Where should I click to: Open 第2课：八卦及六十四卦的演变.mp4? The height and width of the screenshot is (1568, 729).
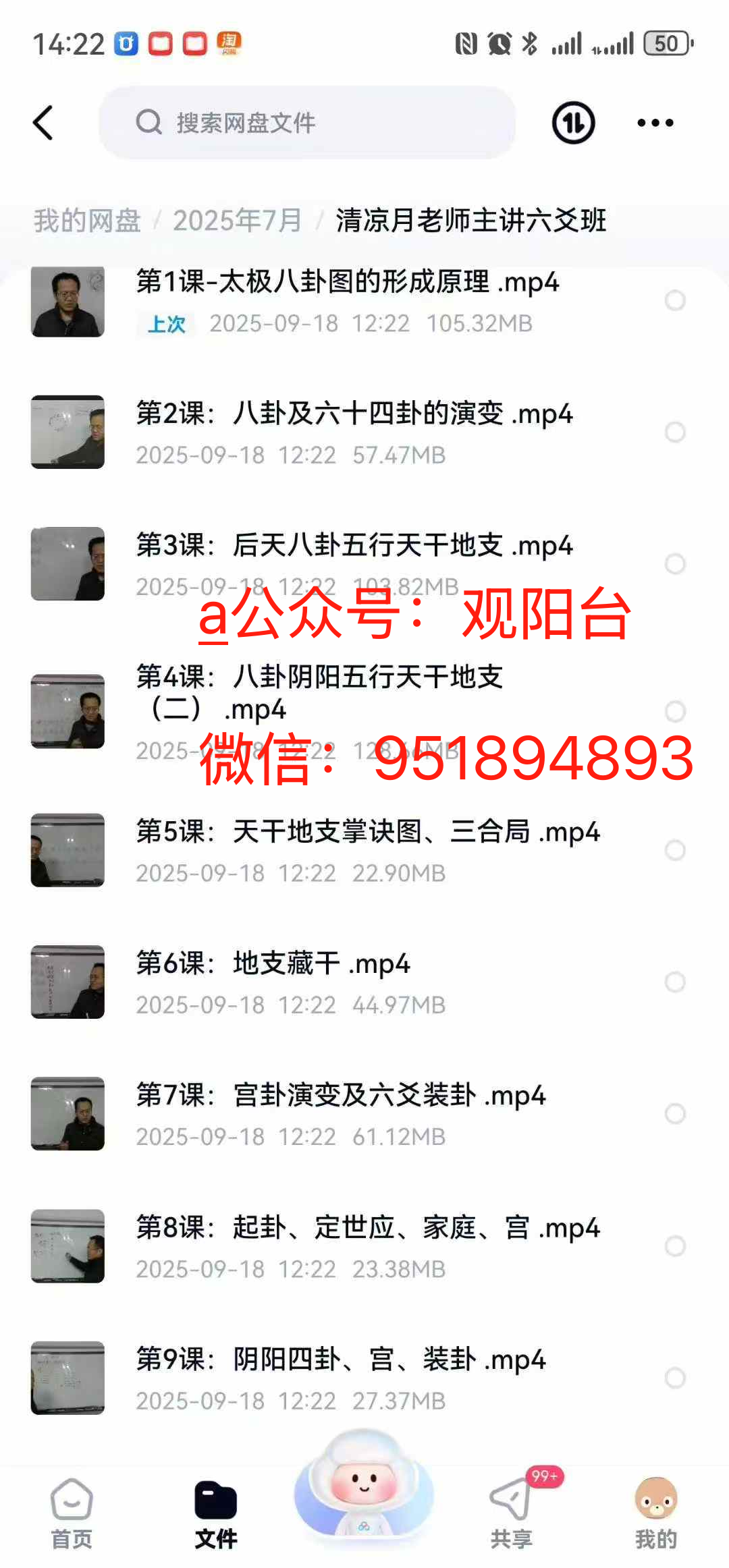tap(354, 414)
